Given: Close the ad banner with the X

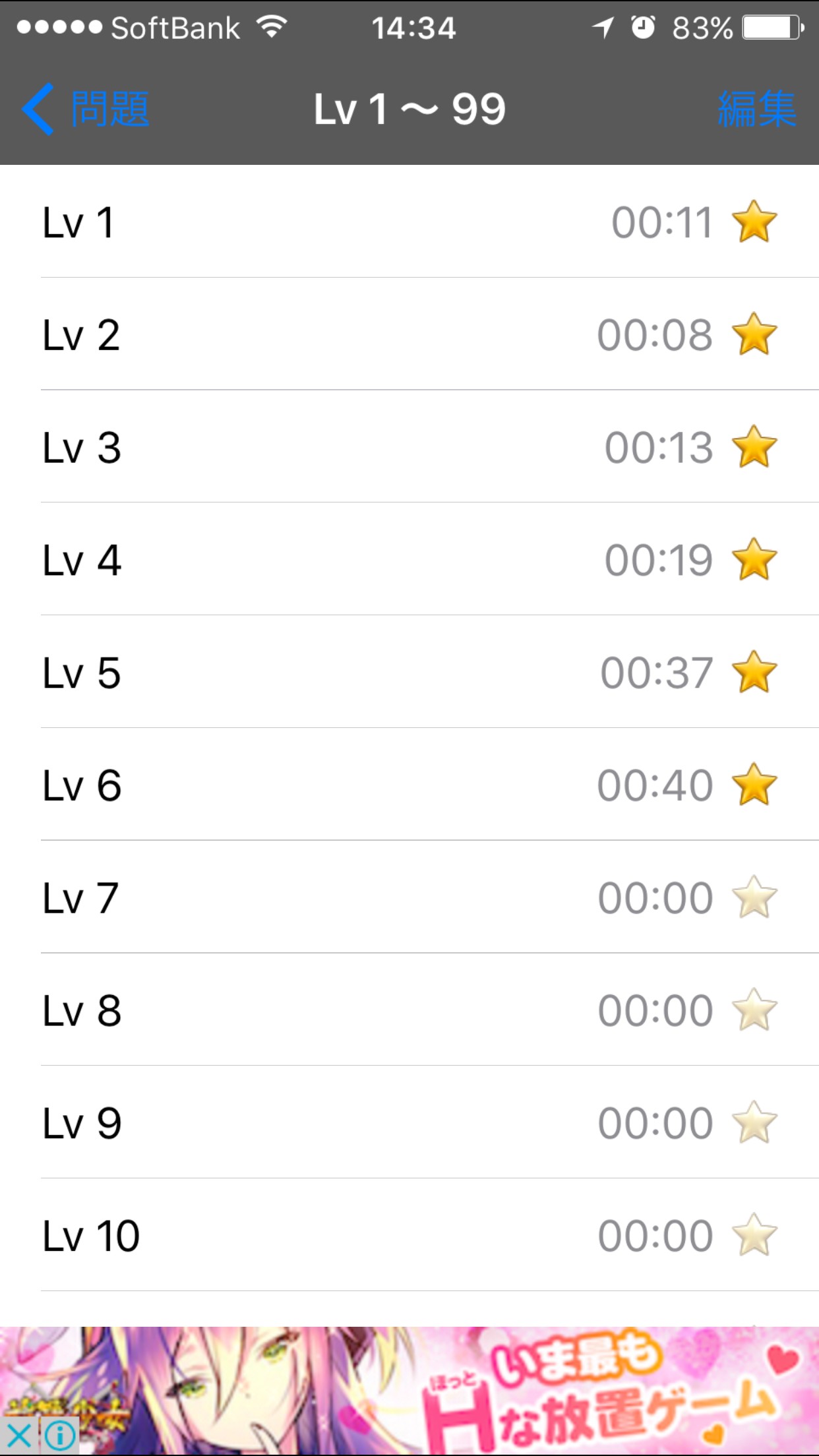Looking at the screenshot, I should [x=18, y=1436].
